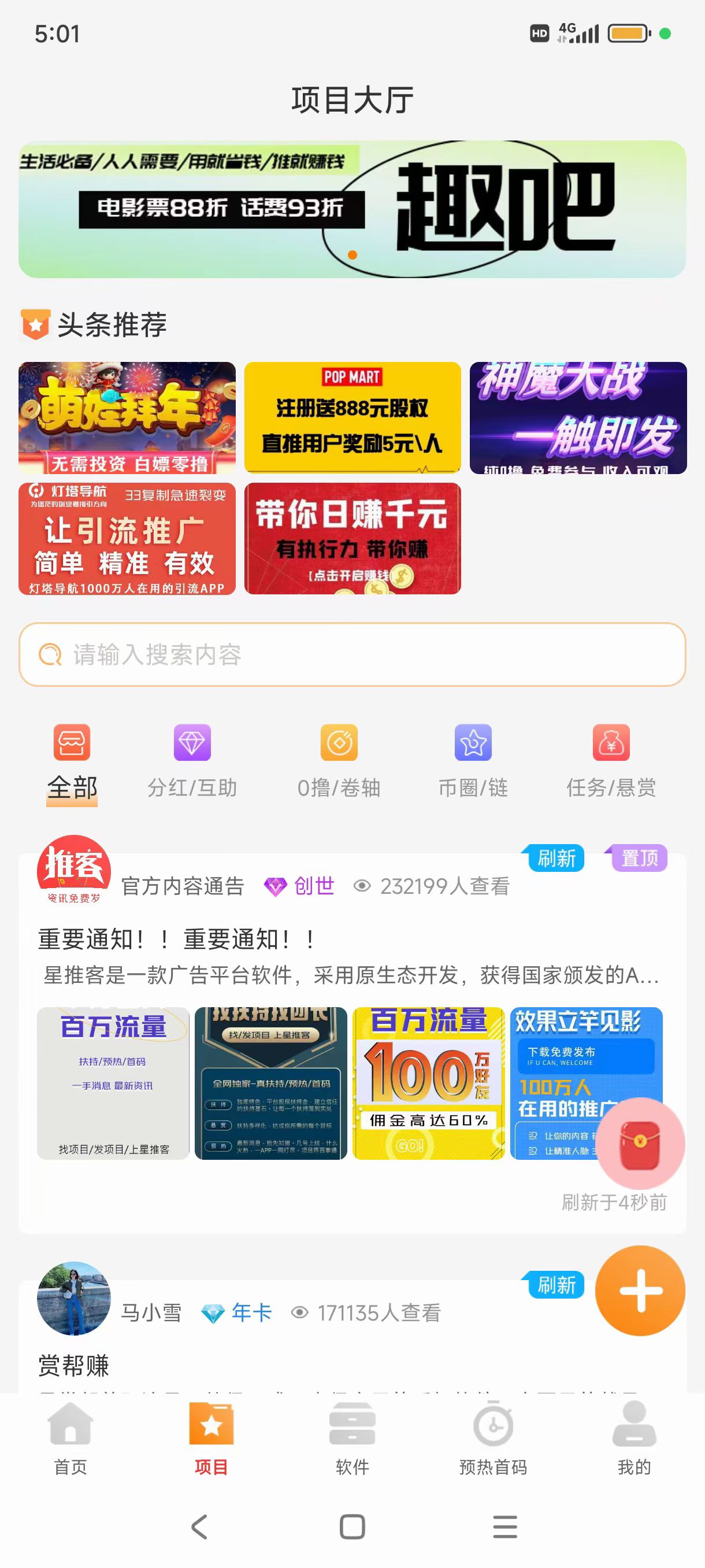Open the 灯塔导航 promotion tile

pos(127,539)
